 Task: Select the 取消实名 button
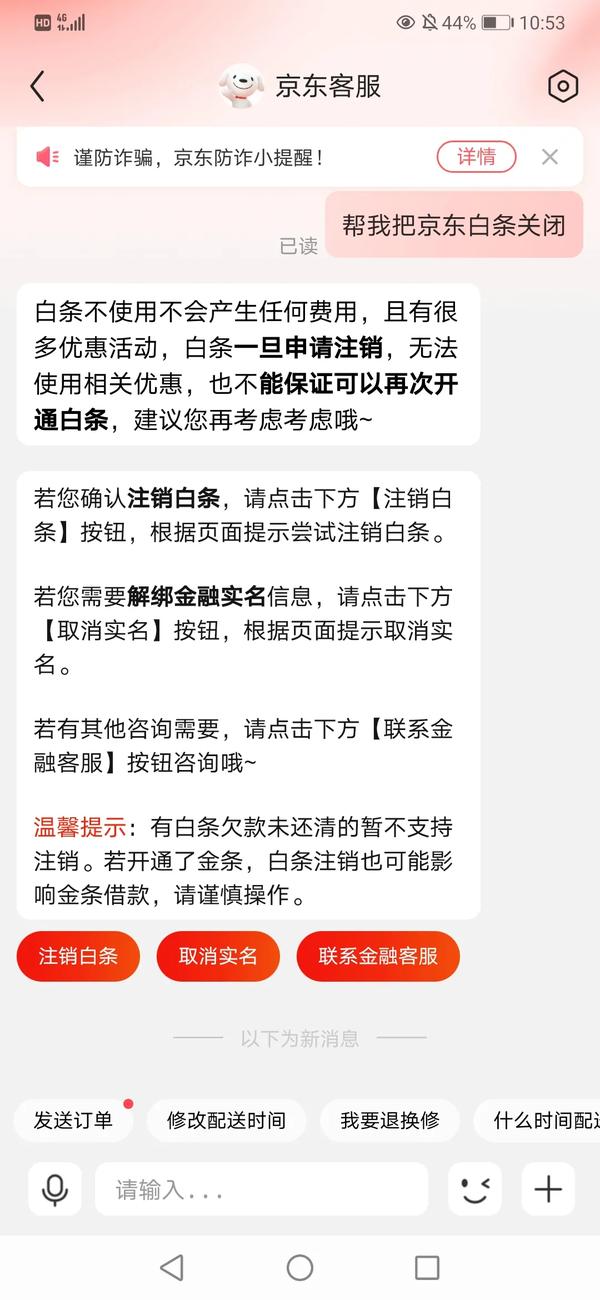pyautogui.click(x=218, y=956)
